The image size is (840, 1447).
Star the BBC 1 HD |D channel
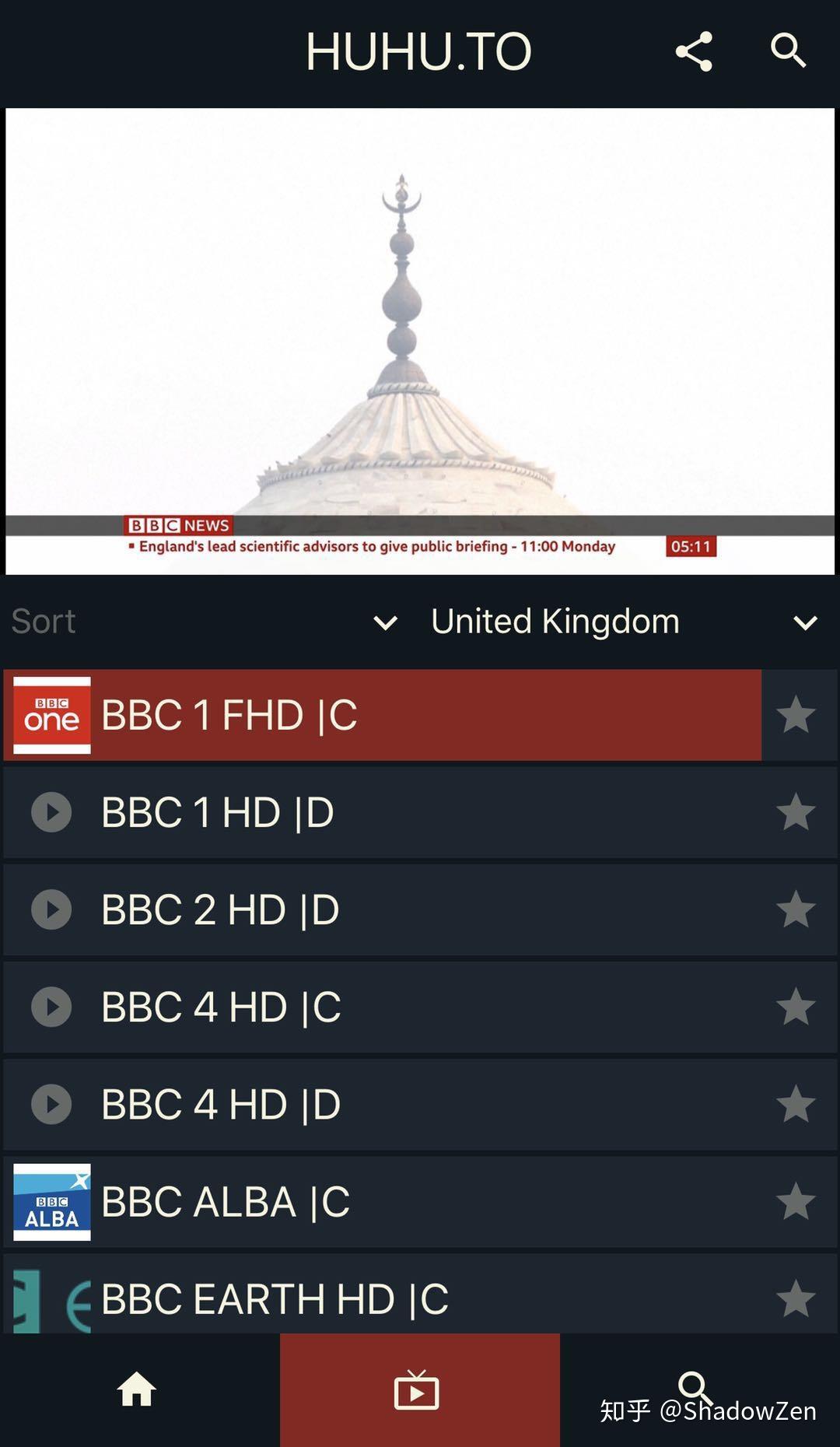pyautogui.click(x=796, y=812)
